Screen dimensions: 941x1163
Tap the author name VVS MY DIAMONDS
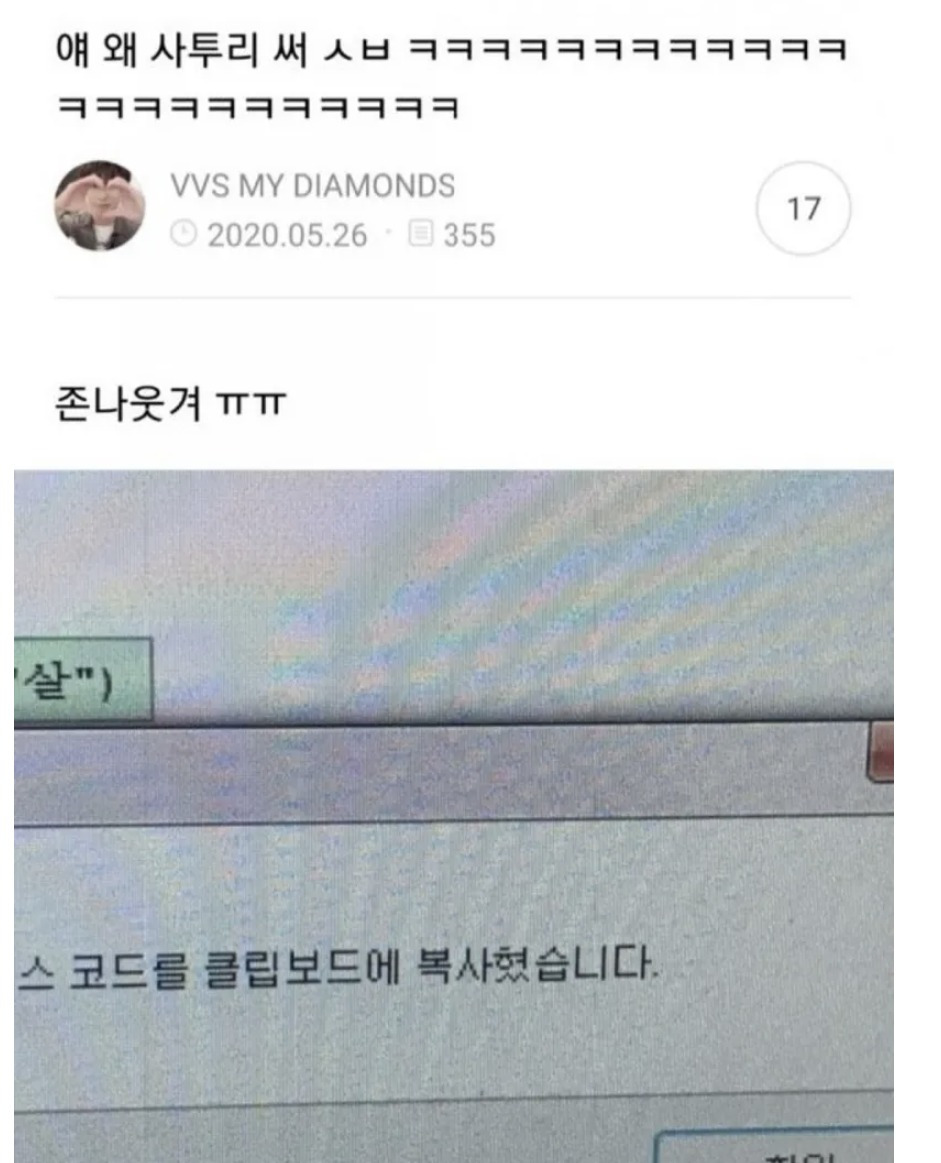pyautogui.click(x=312, y=186)
